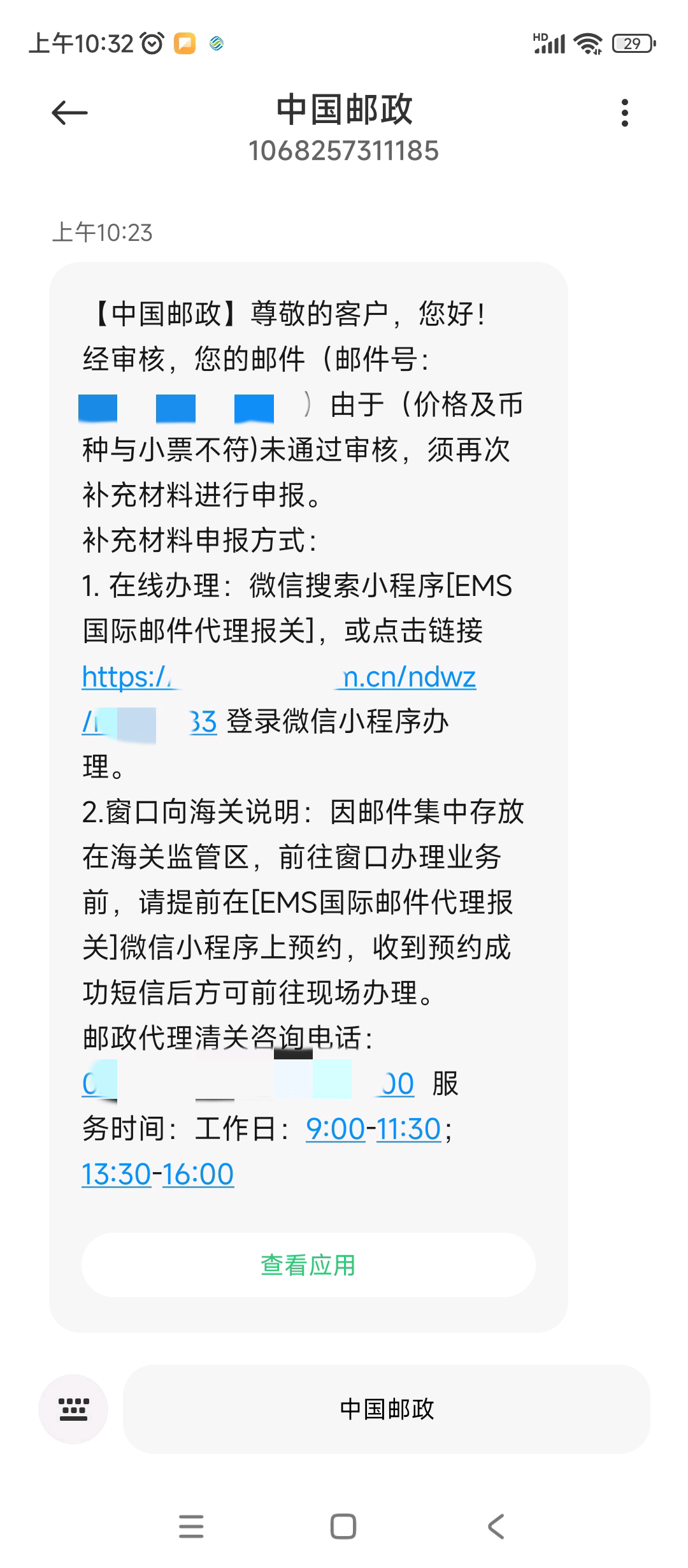
Task: Open the three-dot overflow menu
Action: (x=624, y=113)
